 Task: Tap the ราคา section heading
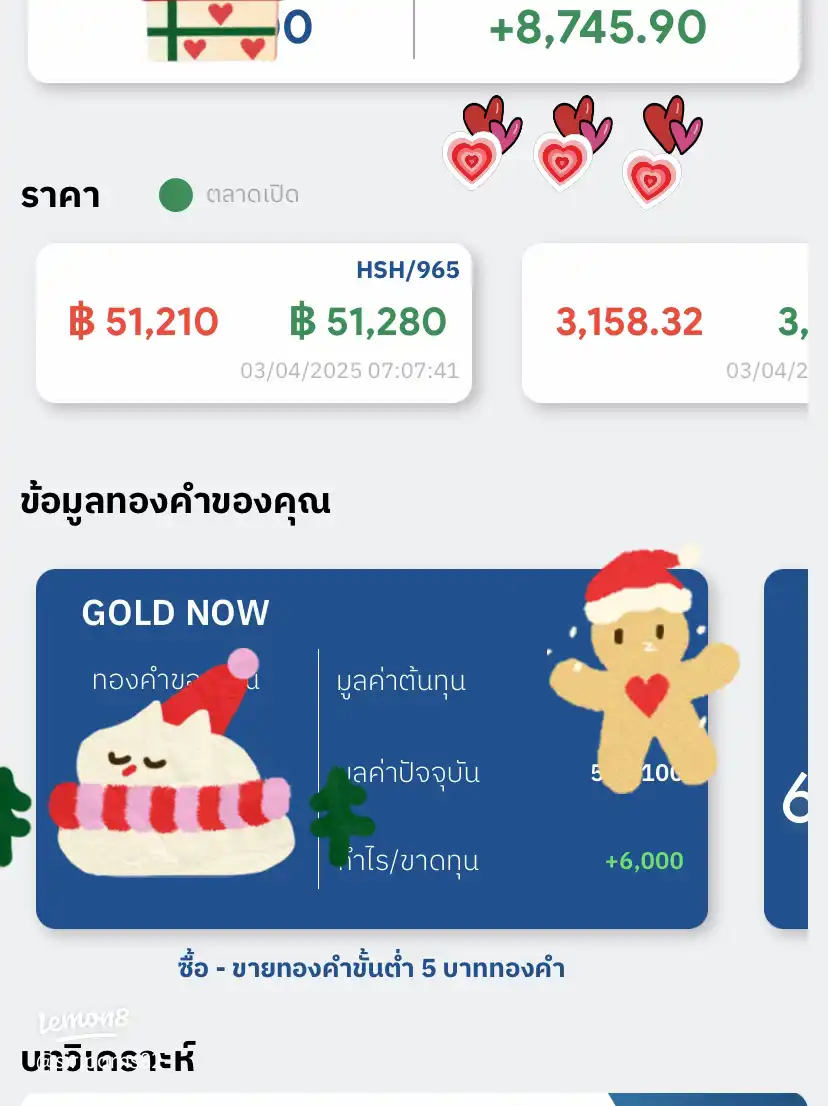[60, 196]
